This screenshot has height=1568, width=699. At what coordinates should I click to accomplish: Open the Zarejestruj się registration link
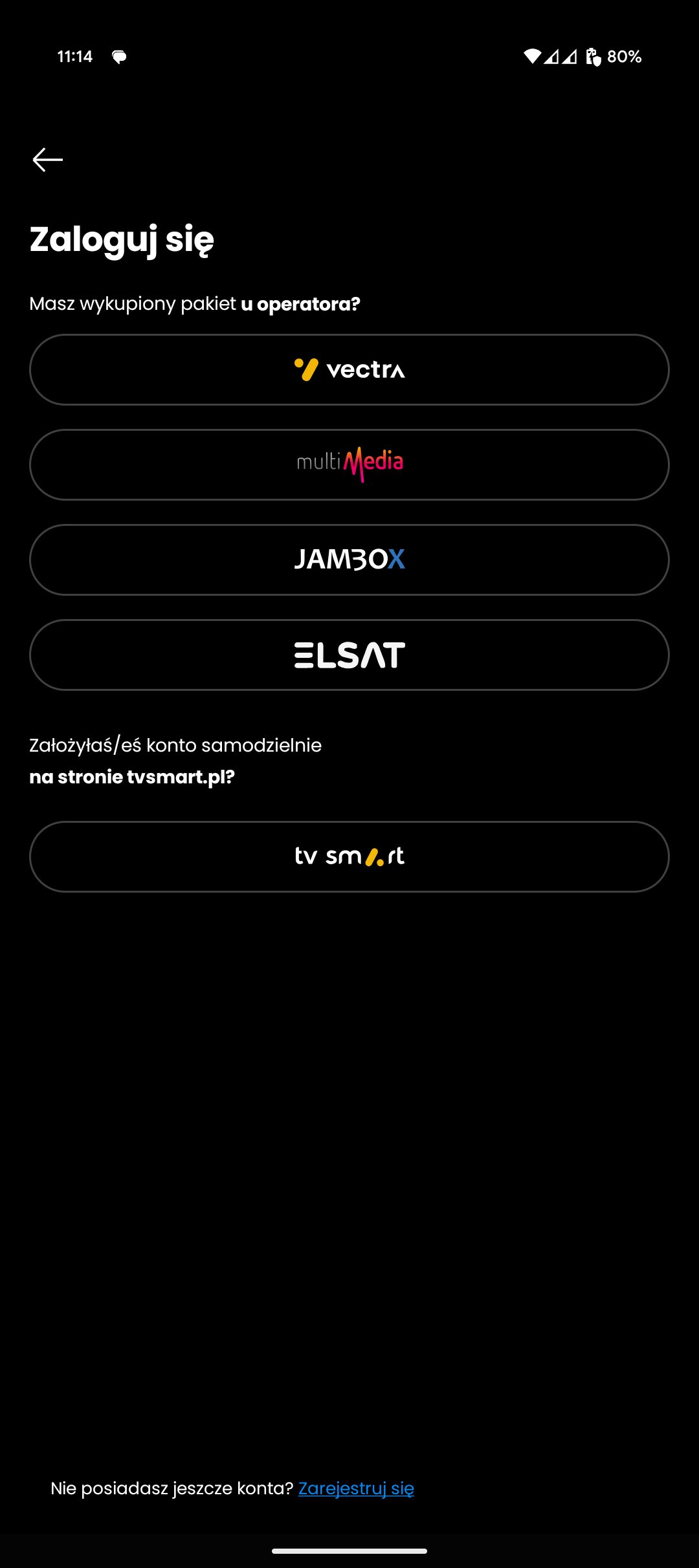[356, 1488]
